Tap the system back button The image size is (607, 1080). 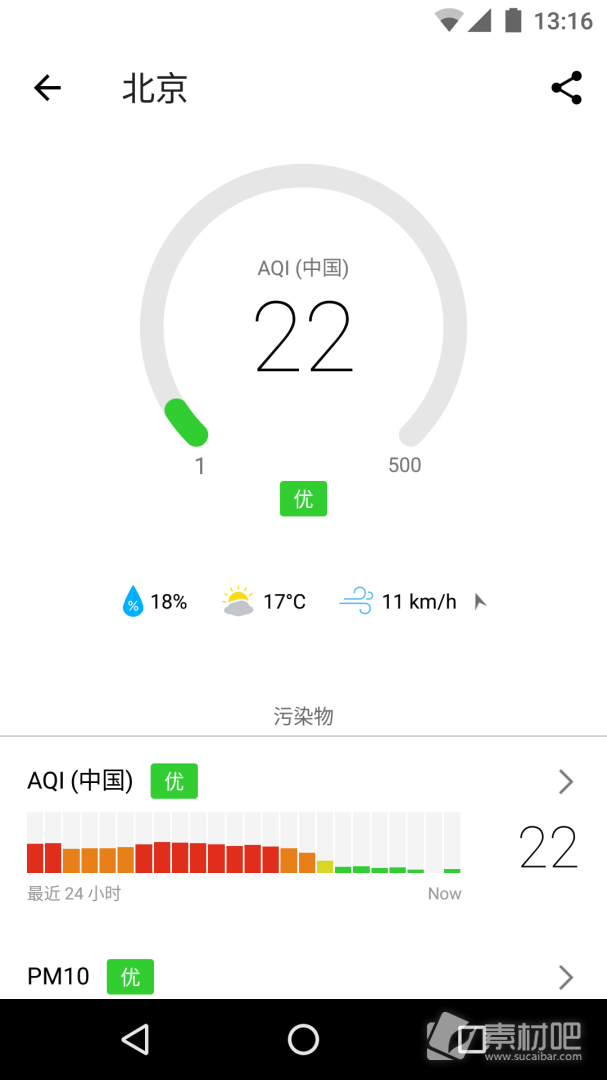(x=135, y=1039)
